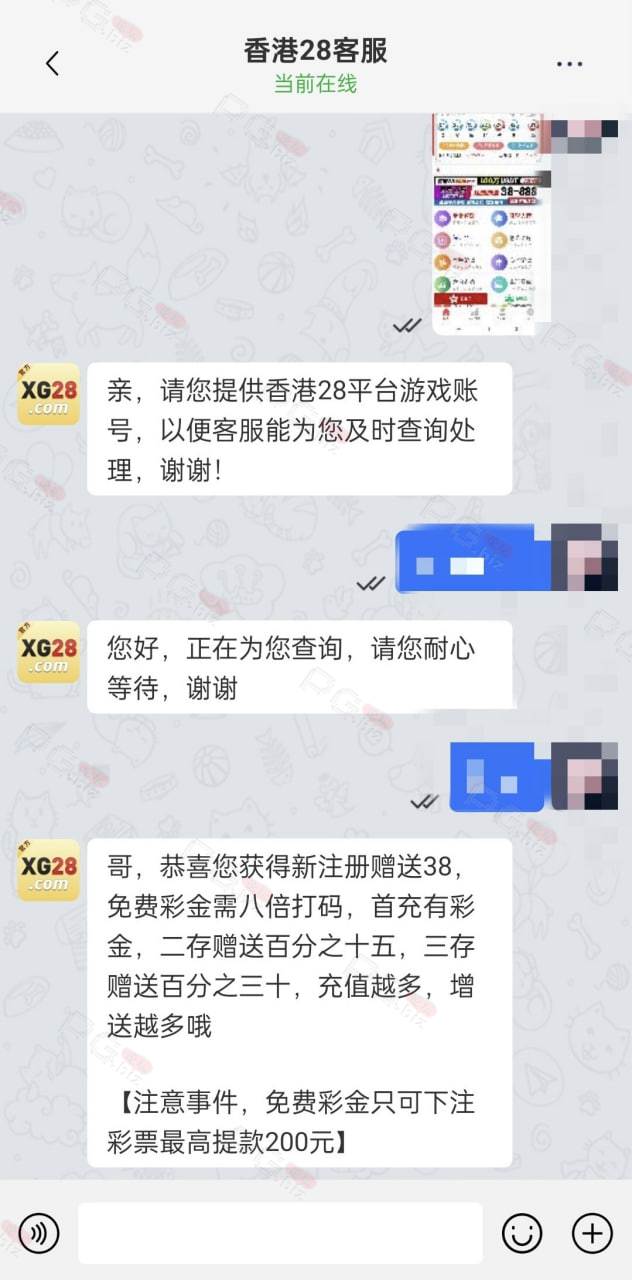Tap the message input field
This screenshot has width=632, height=1280.
tap(280, 1232)
